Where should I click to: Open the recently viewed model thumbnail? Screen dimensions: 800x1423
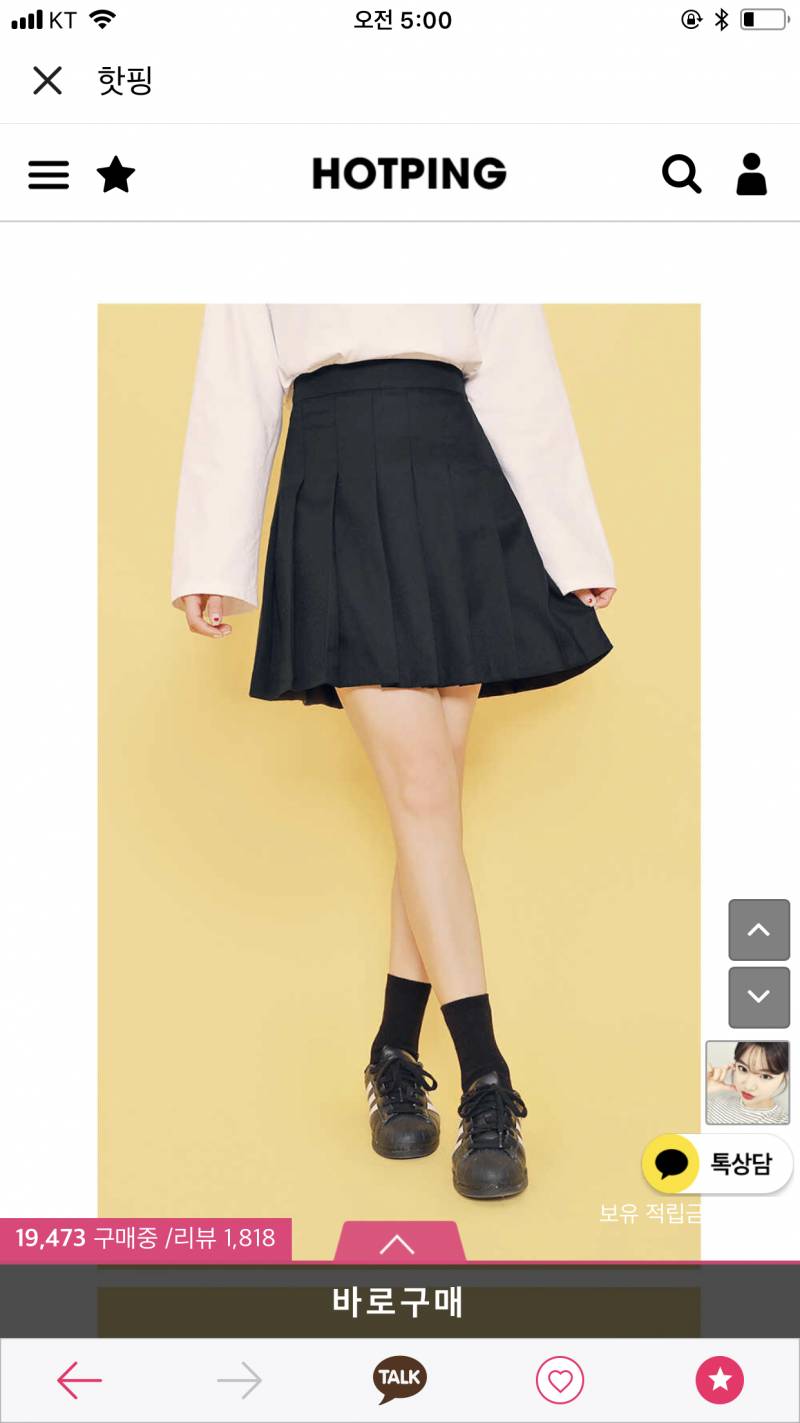tap(747, 1083)
